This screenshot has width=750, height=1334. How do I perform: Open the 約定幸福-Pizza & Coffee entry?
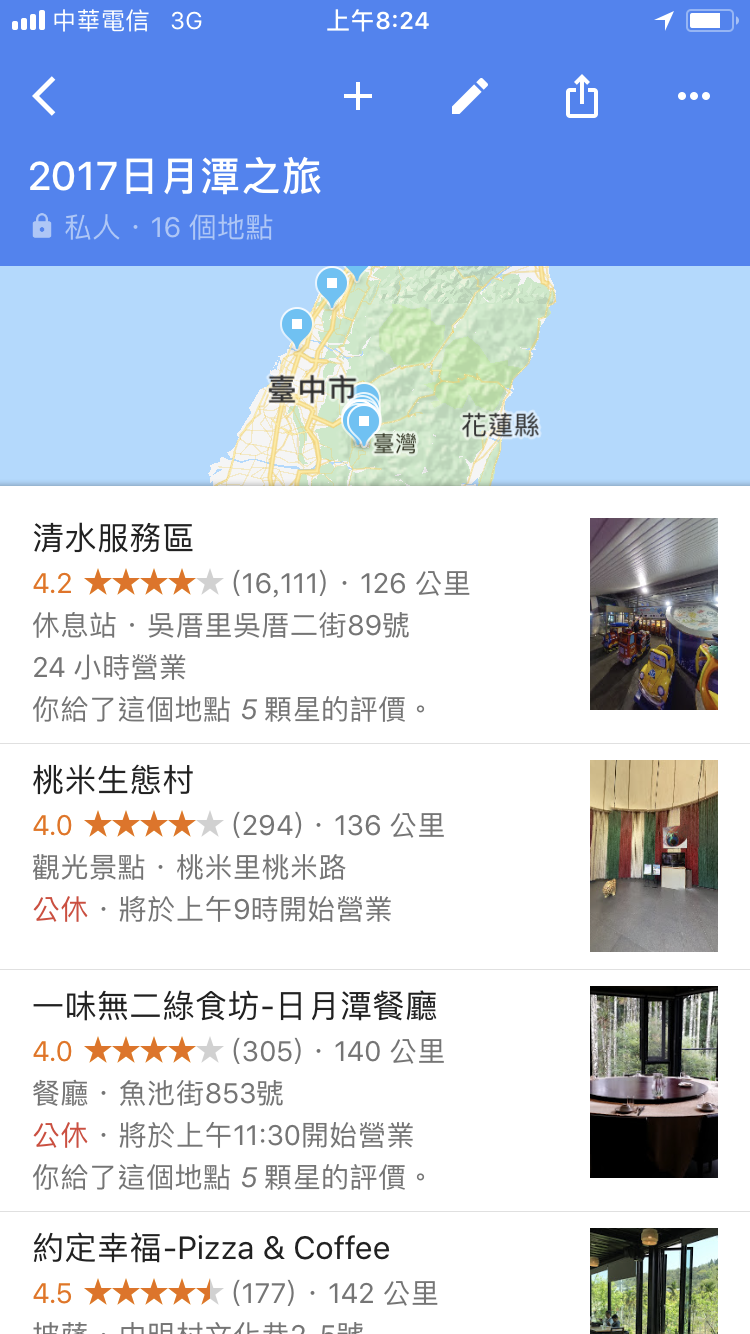[375, 1274]
